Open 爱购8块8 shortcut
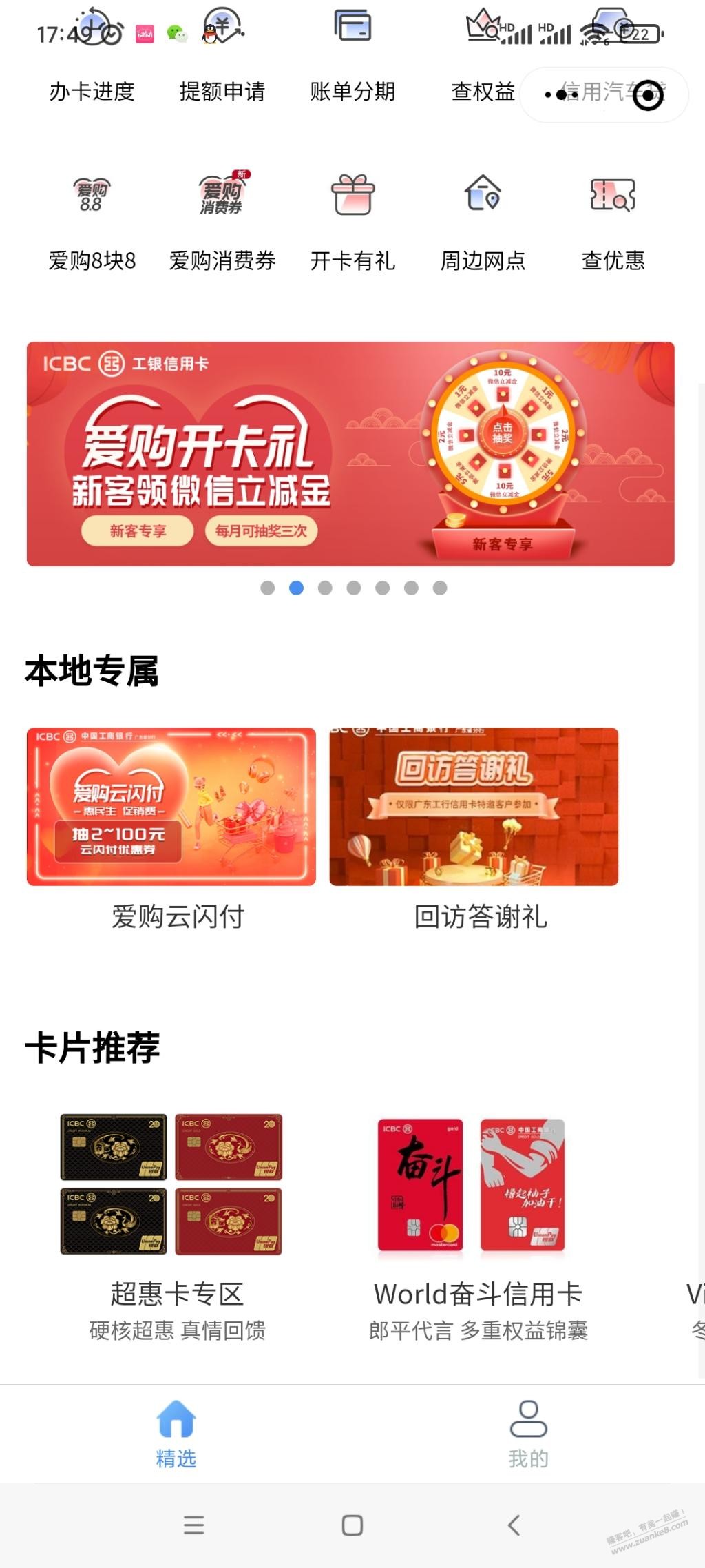 pos(92,220)
